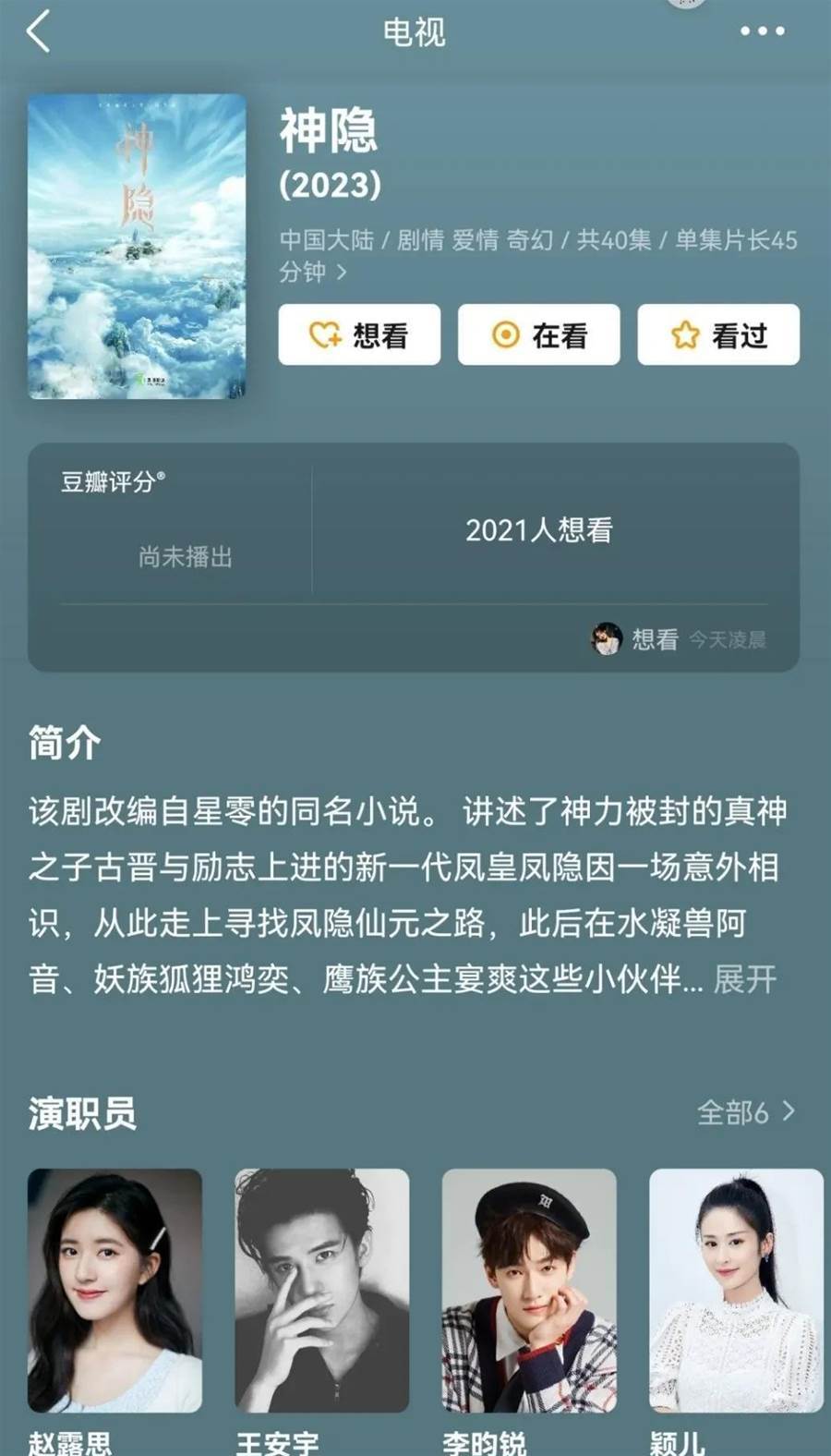Open the show details info line

pyautogui.click(x=538, y=255)
